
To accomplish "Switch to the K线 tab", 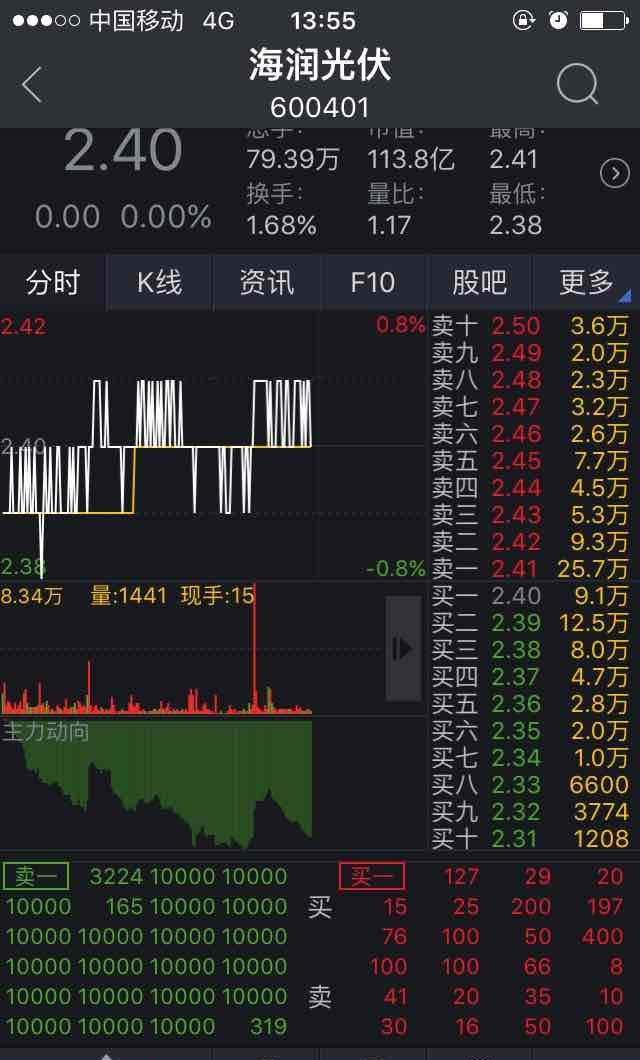I will tap(159, 283).
